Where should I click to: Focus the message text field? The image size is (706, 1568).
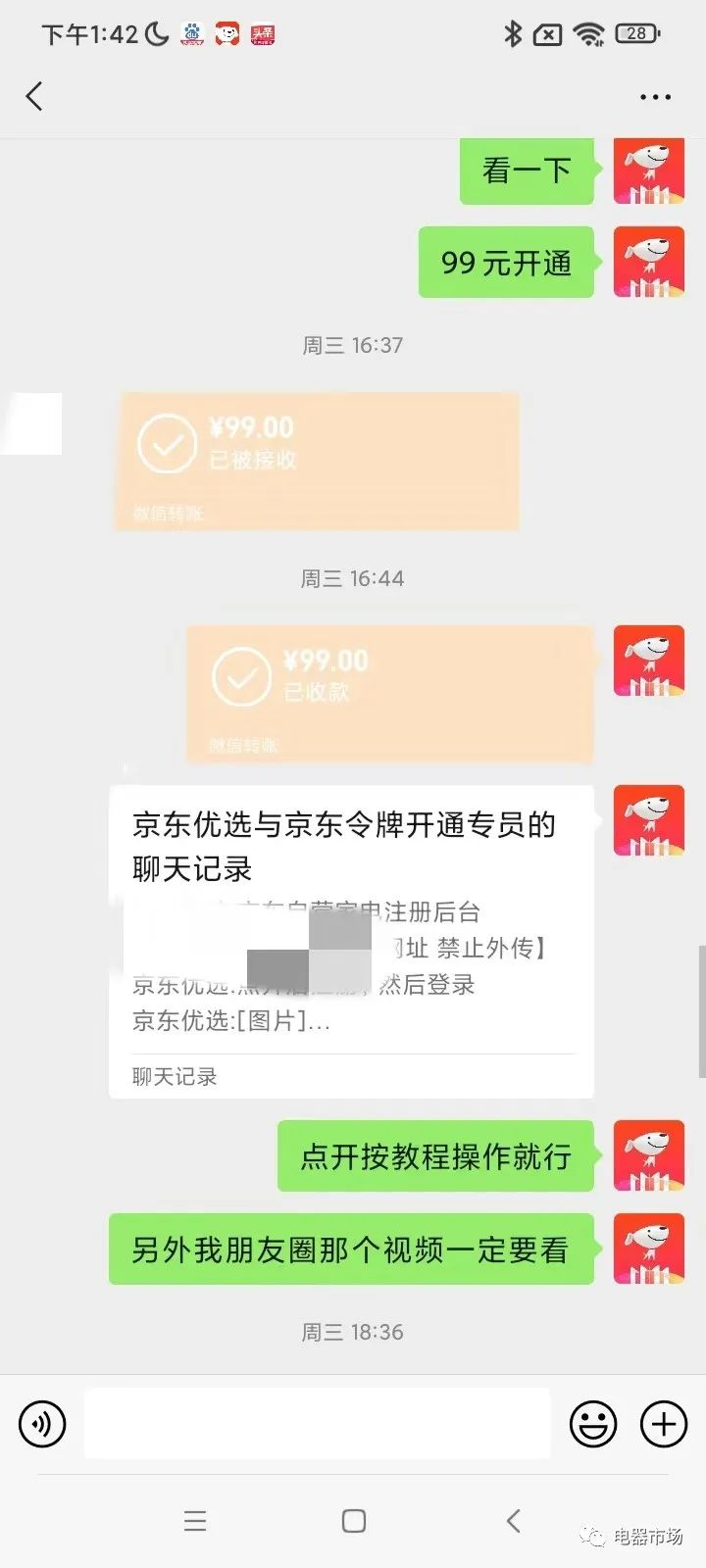[x=317, y=1423]
